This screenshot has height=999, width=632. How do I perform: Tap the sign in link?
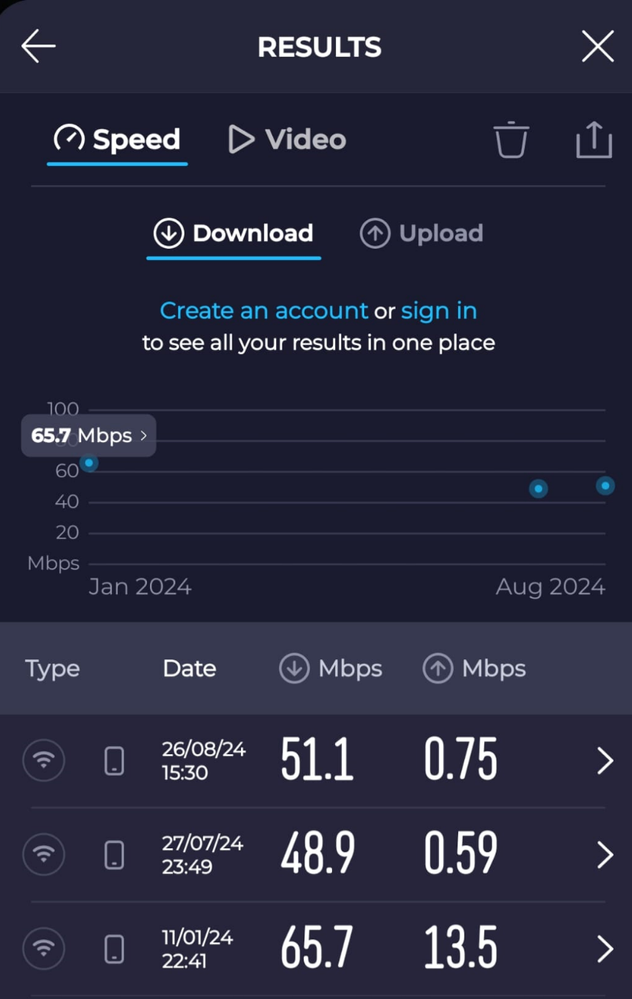[439, 311]
